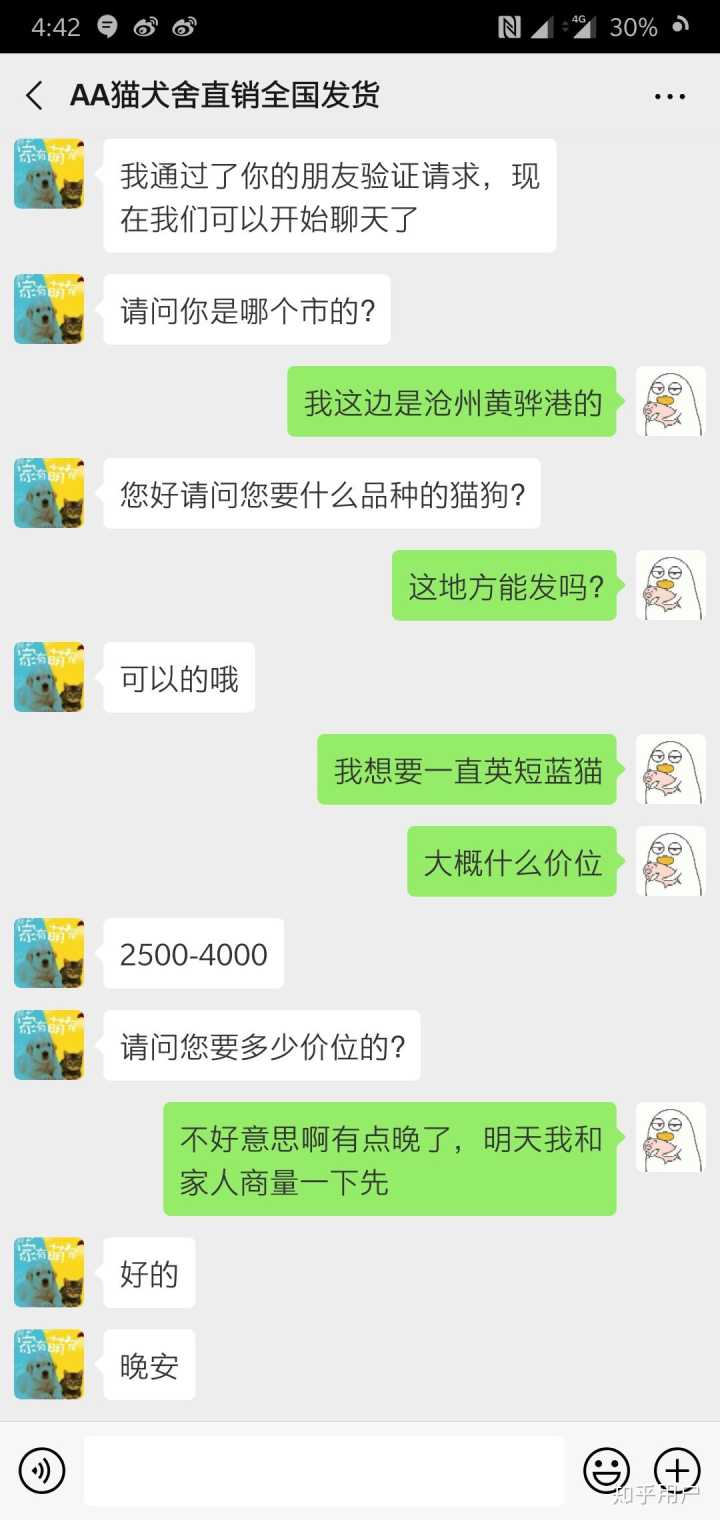
Task: Focus the message text field
Action: (323, 1470)
